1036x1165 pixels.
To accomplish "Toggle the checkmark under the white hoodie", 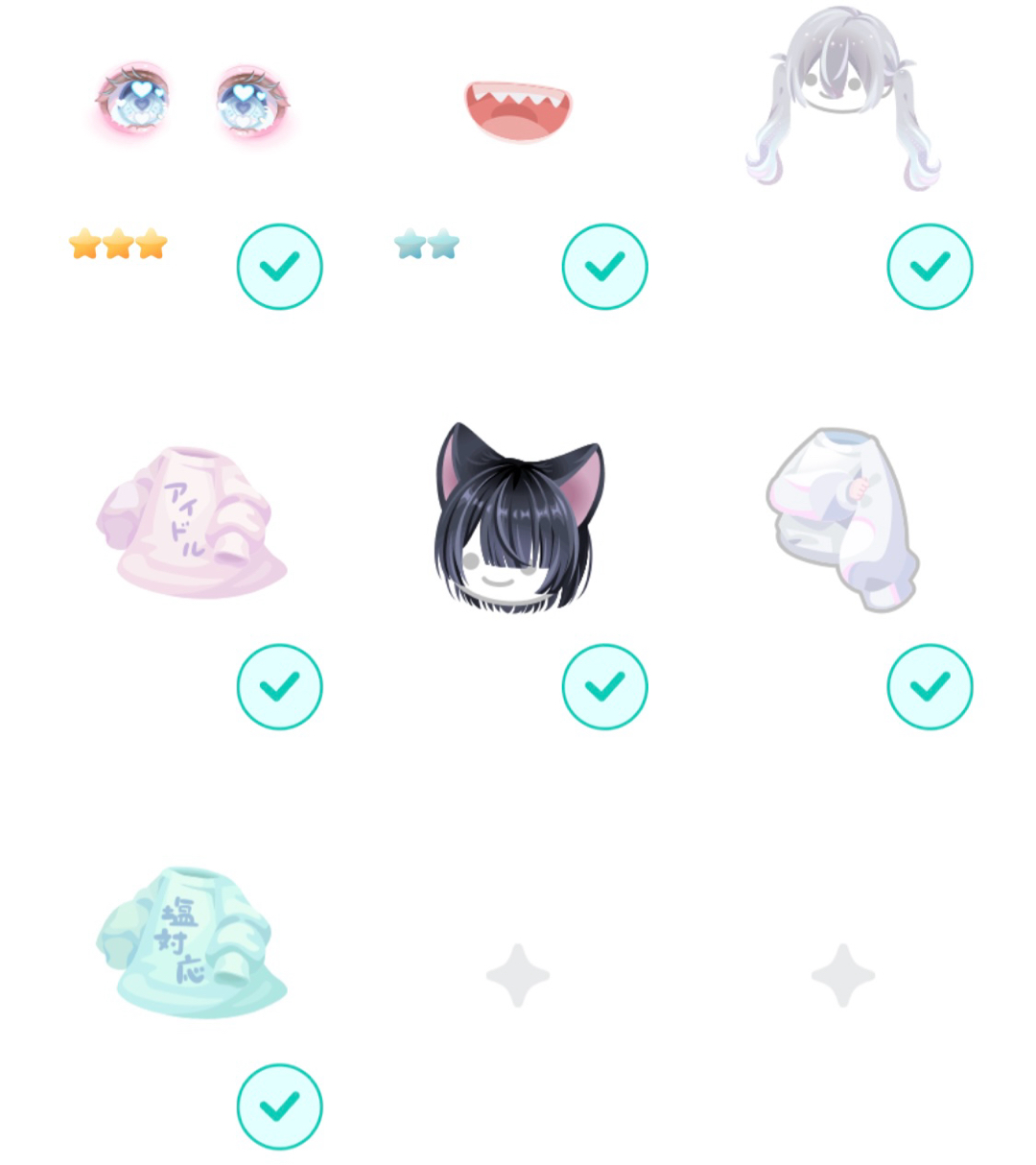I will (x=930, y=686).
